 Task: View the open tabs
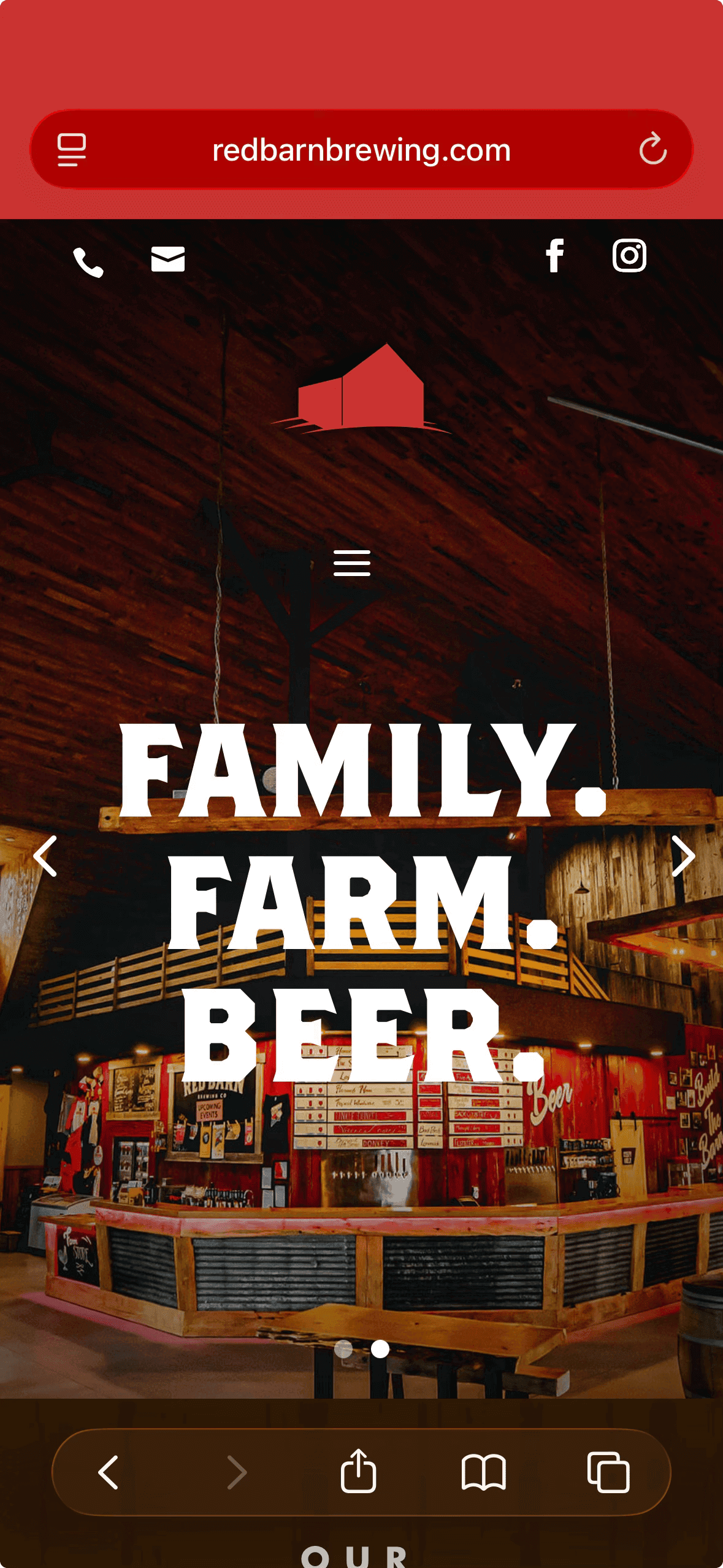click(608, 1472)
